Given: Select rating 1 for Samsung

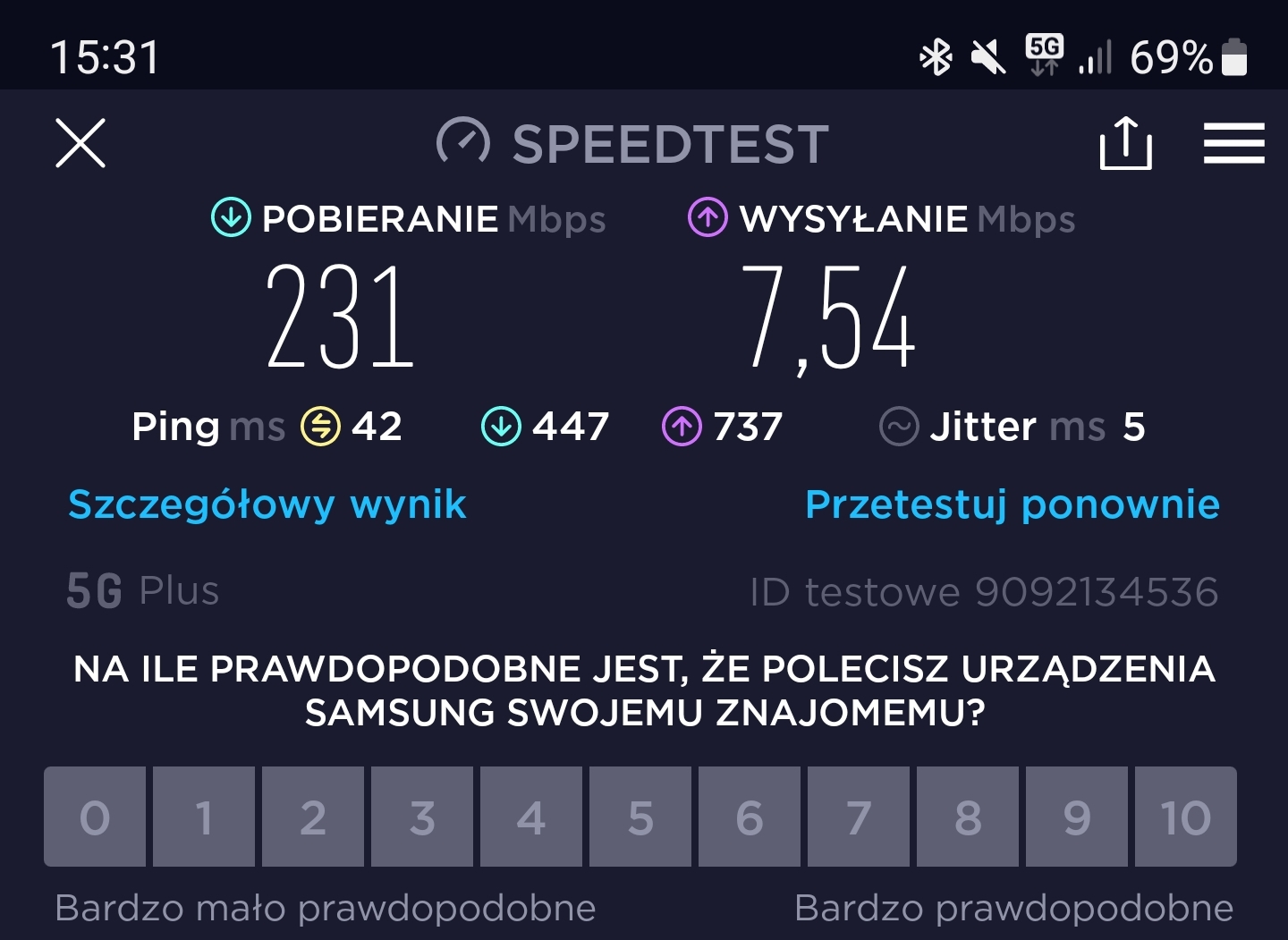Looking at the screenshot, I should (x=204, y=817).
